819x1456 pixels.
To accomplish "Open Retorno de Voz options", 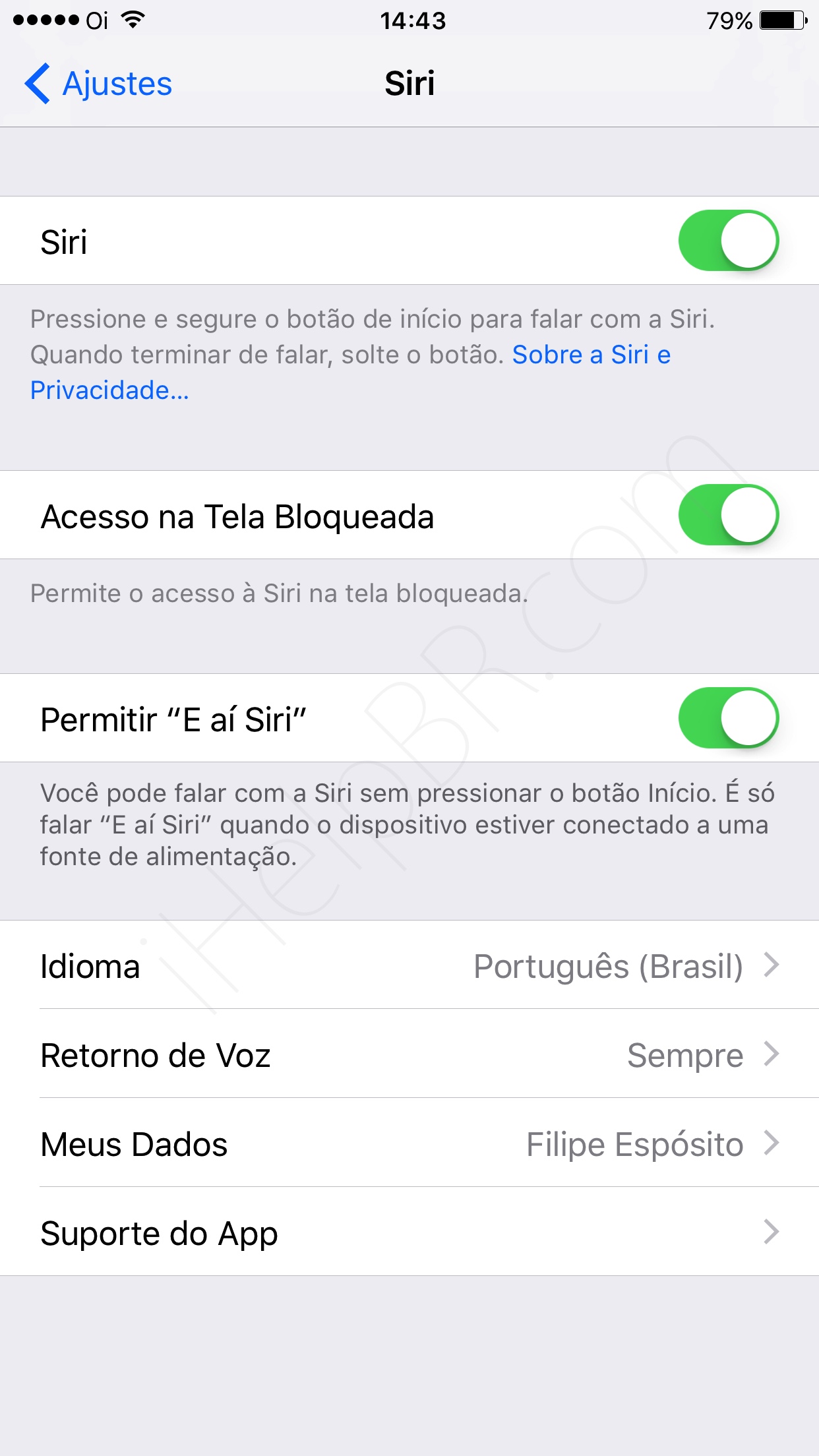I will 409,1054.
